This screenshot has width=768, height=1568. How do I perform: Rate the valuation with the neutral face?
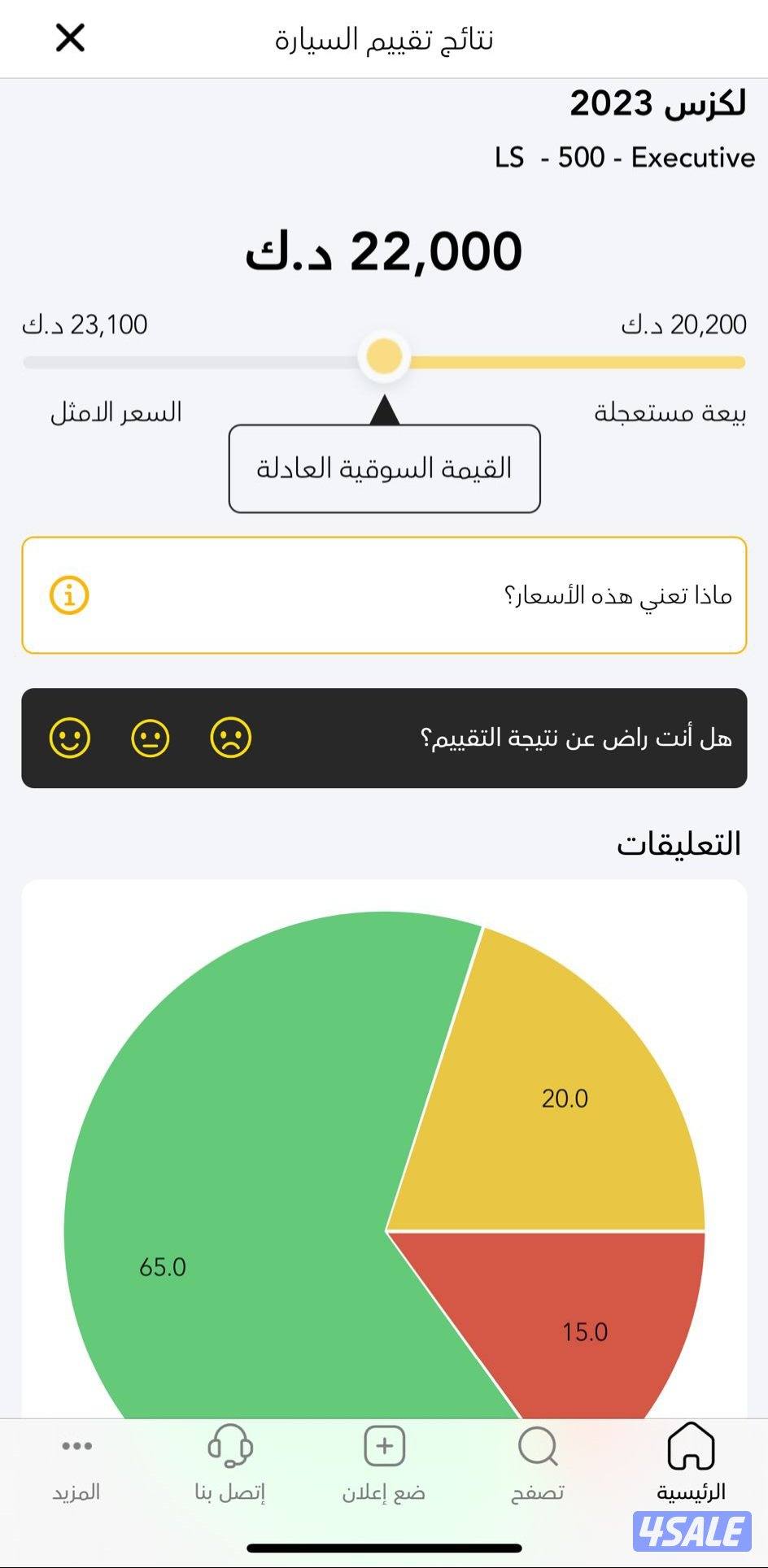(x=151, y=738)
